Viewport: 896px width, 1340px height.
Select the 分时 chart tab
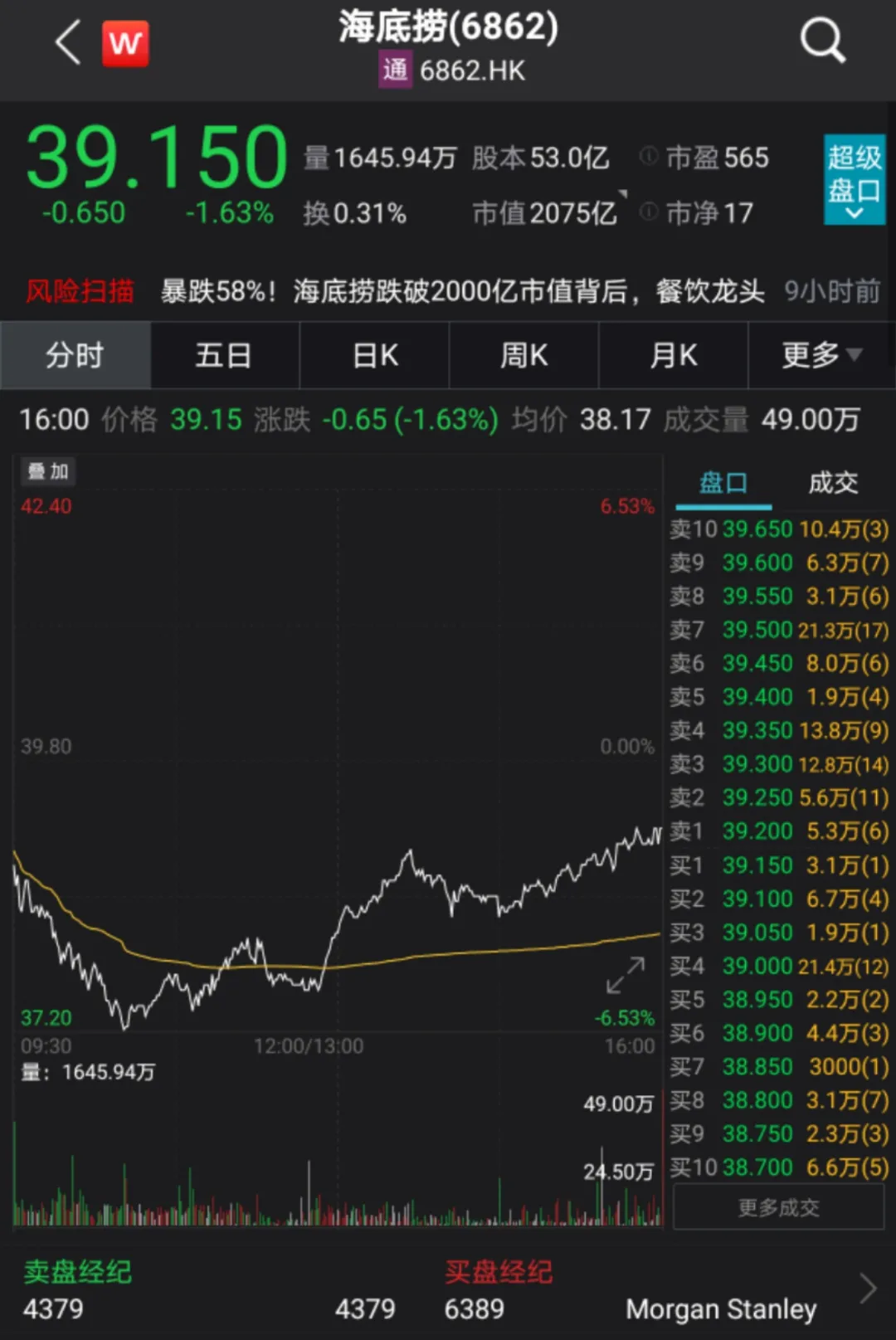(x=75, y=355)
